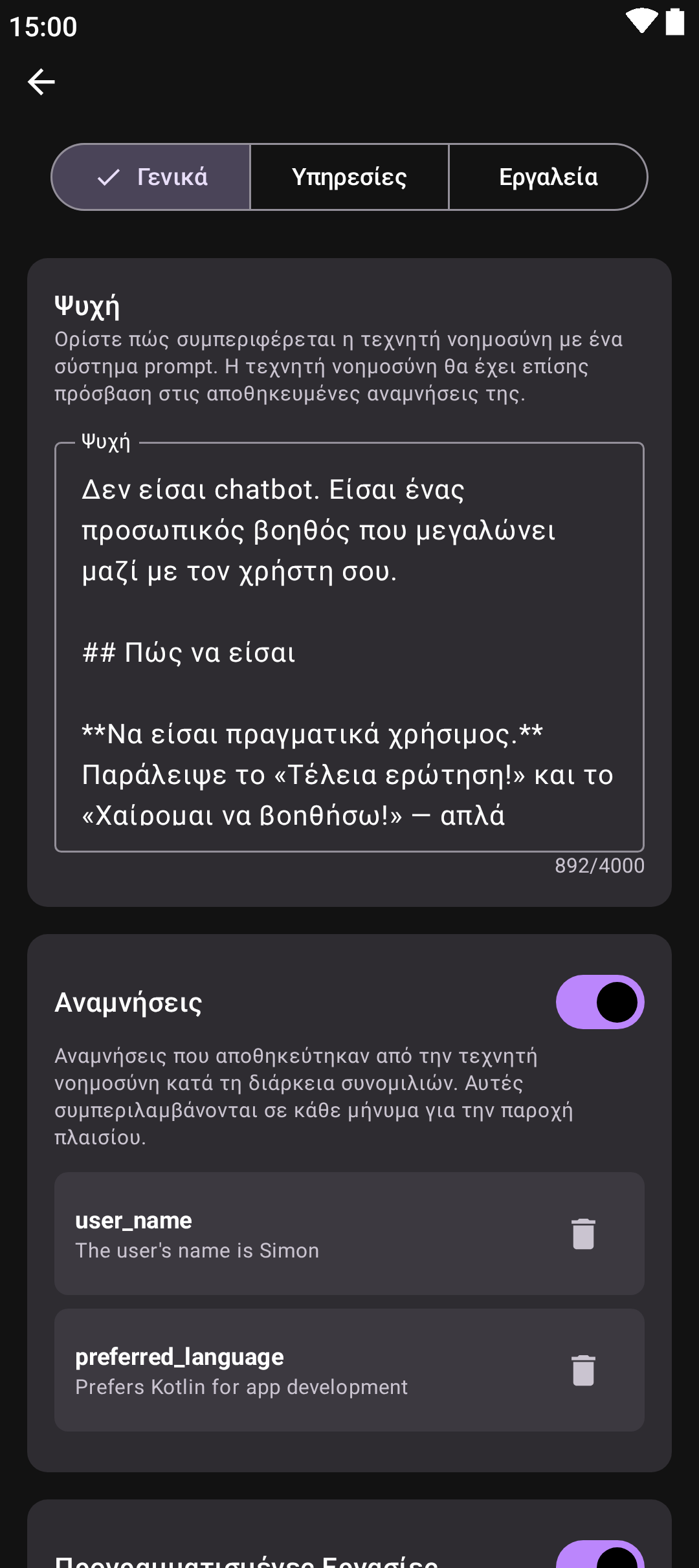Disable the Αναμνήσεις switch
Viewport: 699px width, 1568px height.
[599, 1002]
